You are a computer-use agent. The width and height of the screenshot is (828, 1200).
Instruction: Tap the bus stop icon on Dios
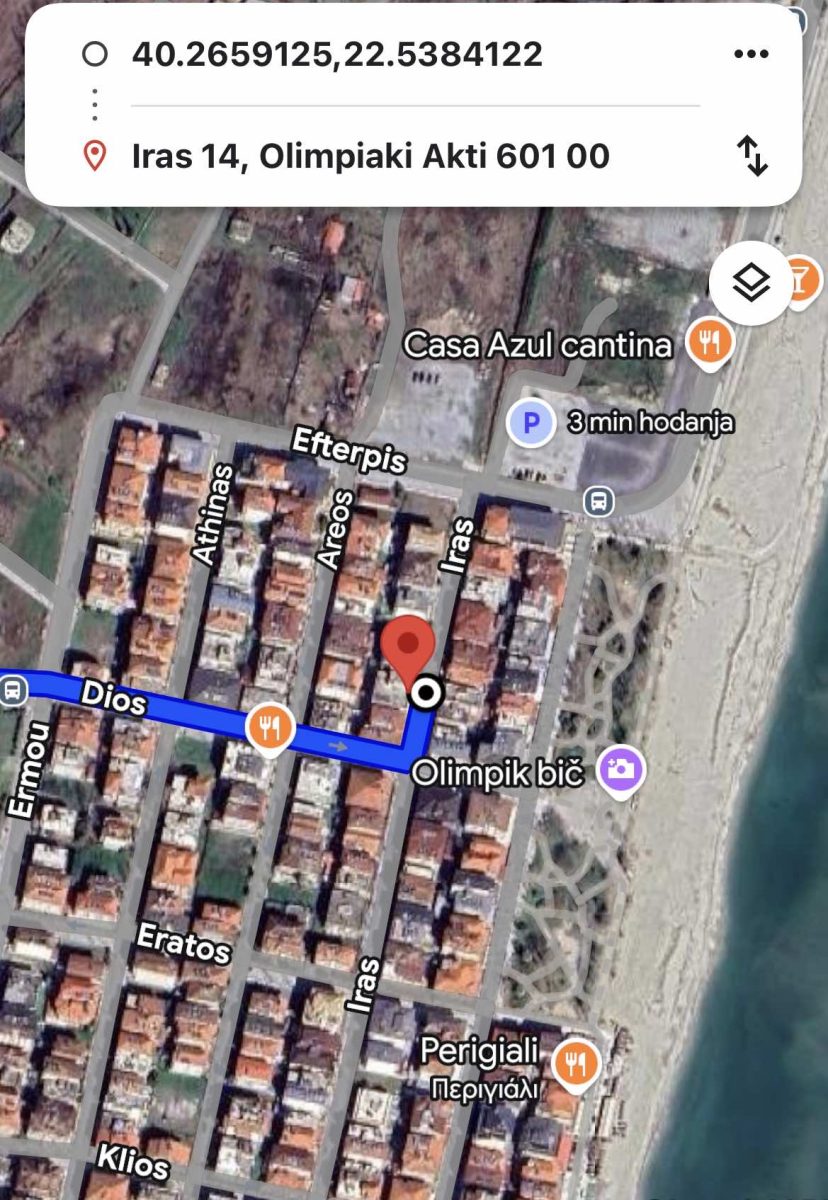[13, 689]
